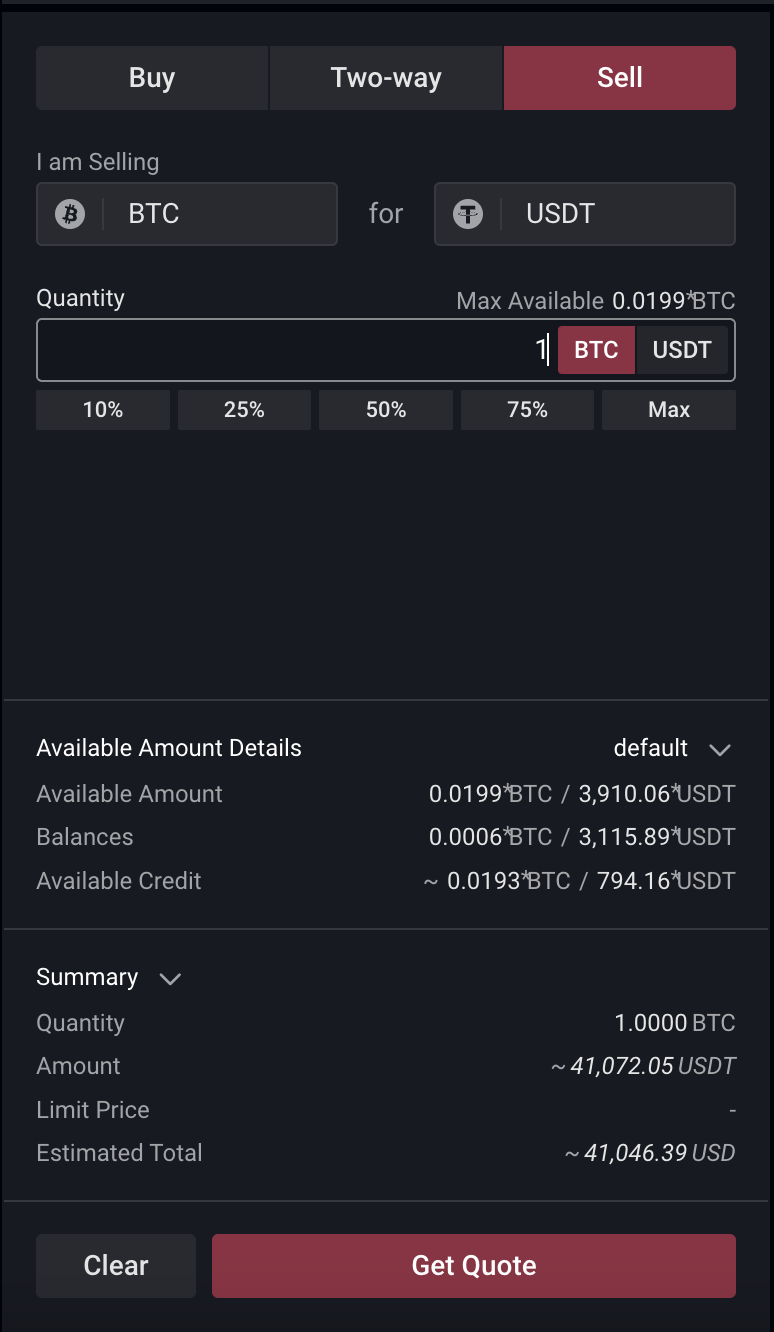Focus the Quantity input field

295,350
